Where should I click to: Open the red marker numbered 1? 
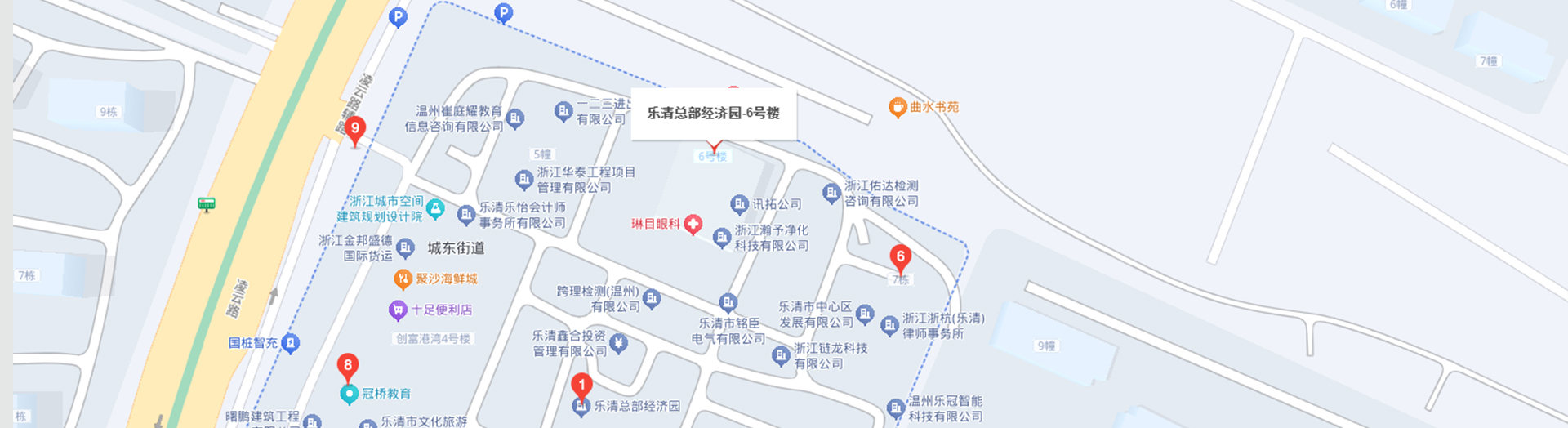[581, 386]
